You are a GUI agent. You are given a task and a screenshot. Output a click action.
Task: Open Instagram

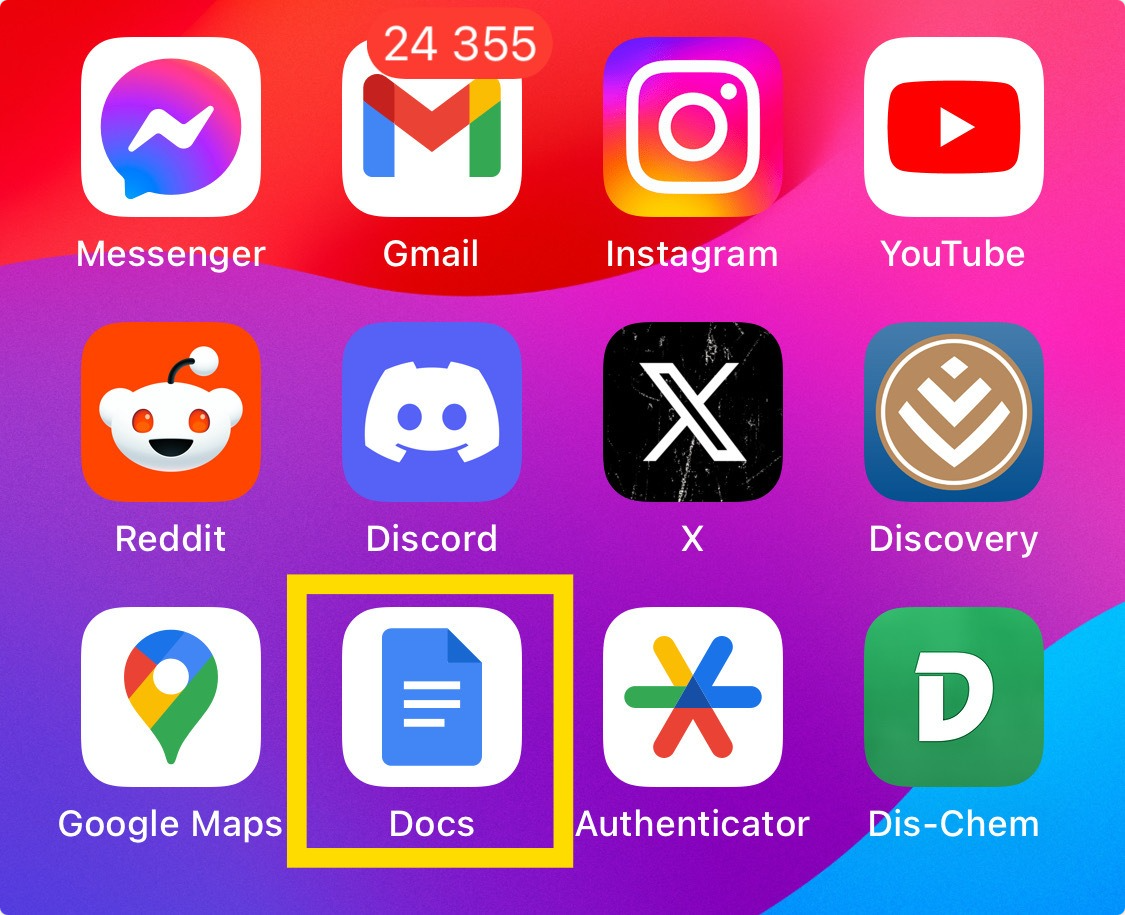coord(693,127)
